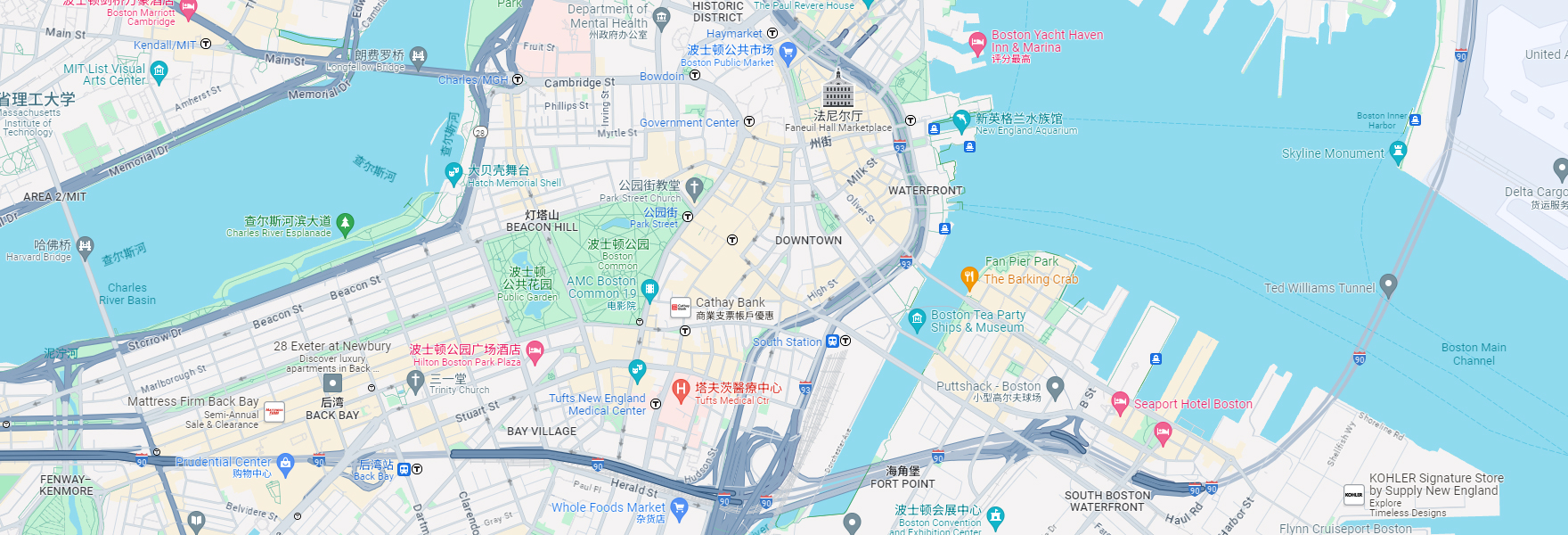Tap the South Station transit icon
Screen dimensions: 1568x535
pos(832,341)
